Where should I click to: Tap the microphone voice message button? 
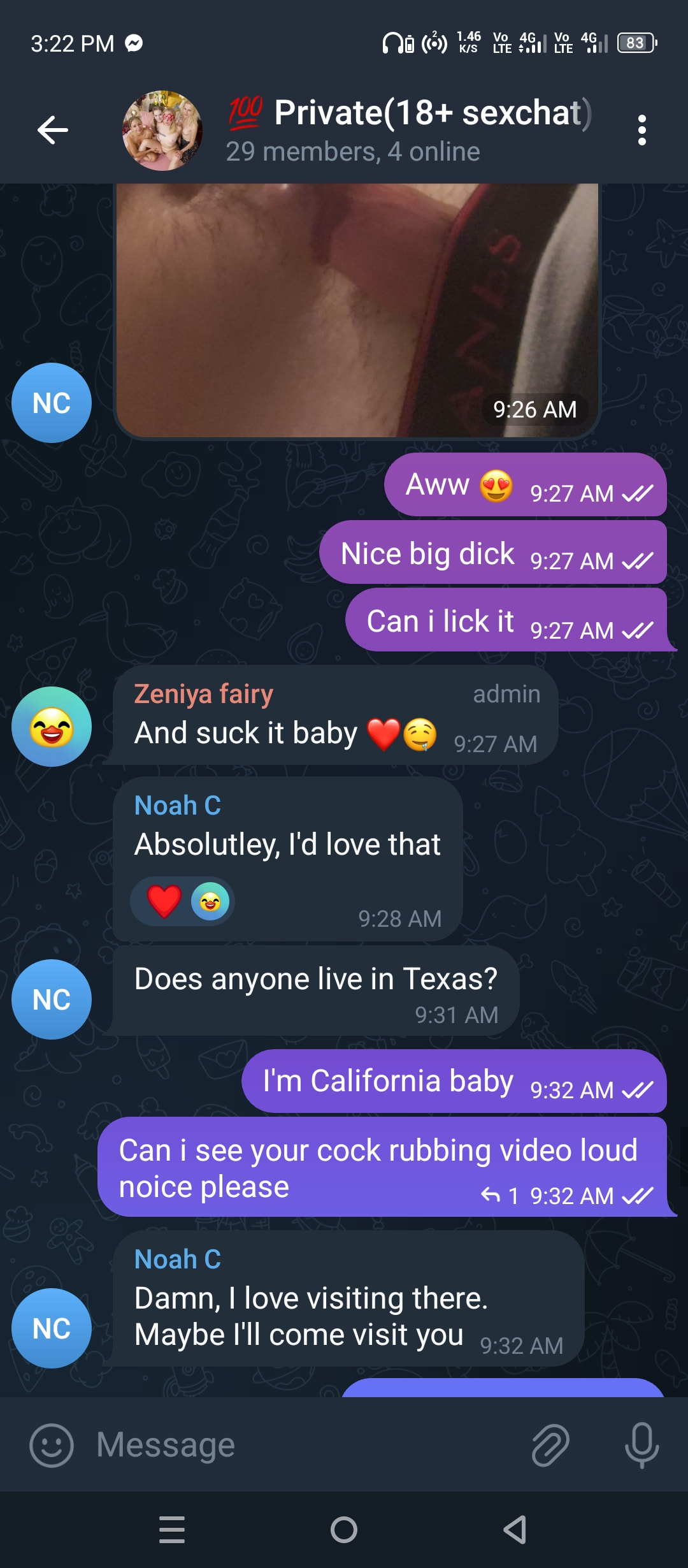[641, 1444]
